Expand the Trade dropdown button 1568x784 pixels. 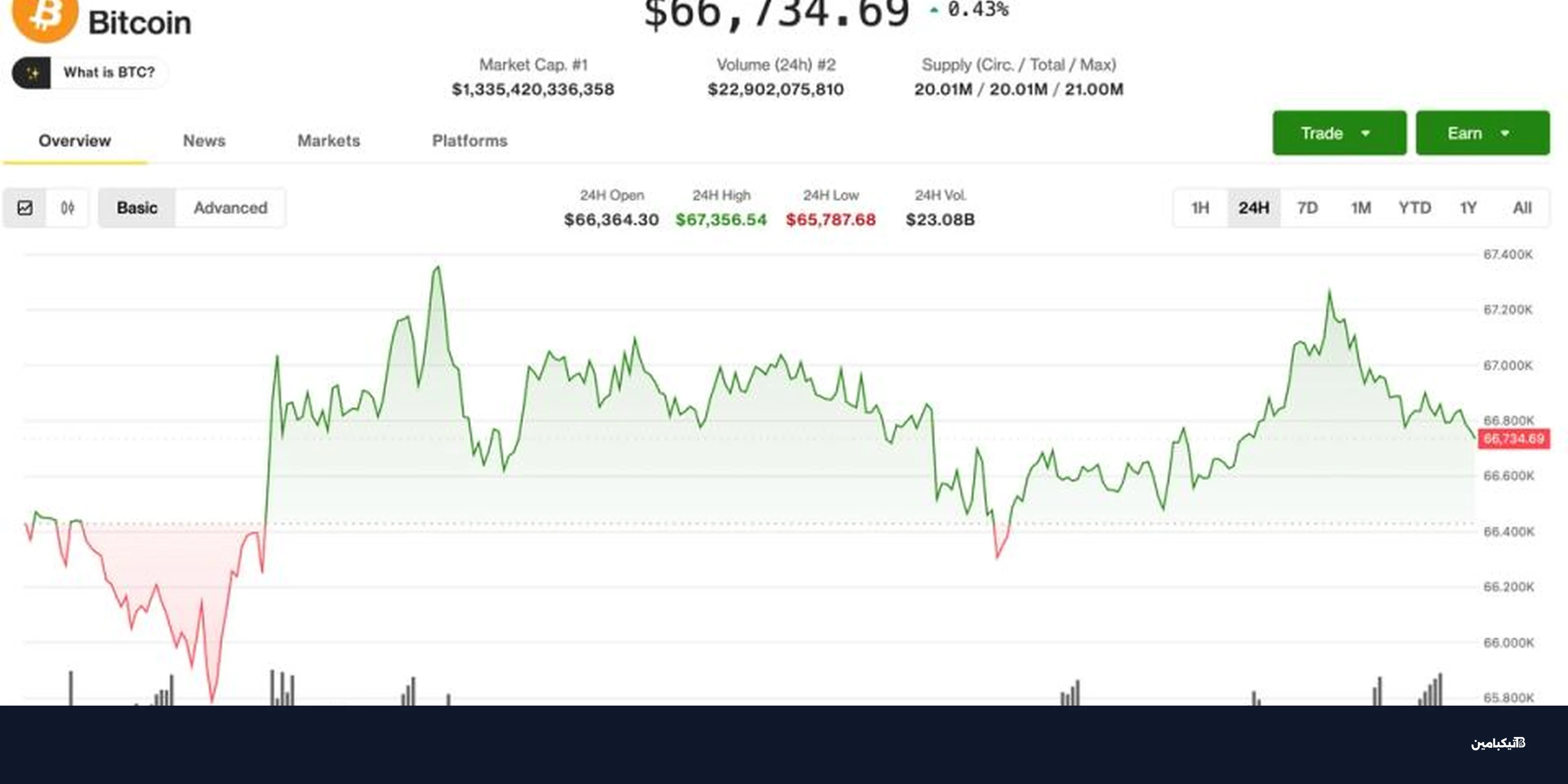pos(1339,133)
